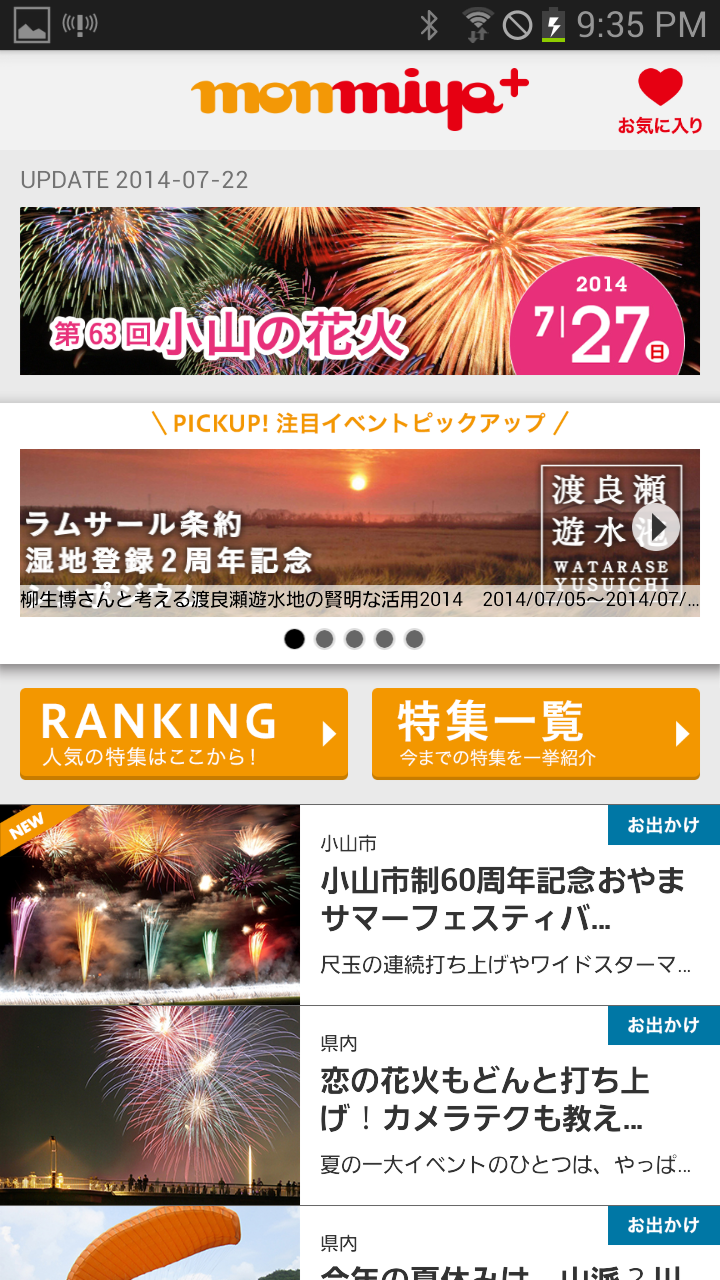Viewport: 720px width, 1280px height.
Task: Open the paraglider 夏休み article card
Action: pyautogui.click(x=360, y=1245)
